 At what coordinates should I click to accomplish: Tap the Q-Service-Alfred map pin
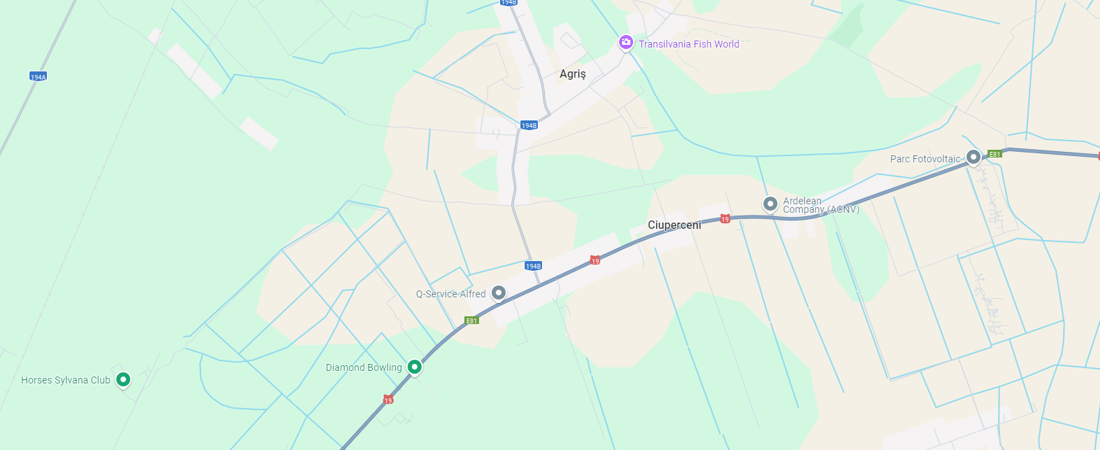(x=498, y=293)
